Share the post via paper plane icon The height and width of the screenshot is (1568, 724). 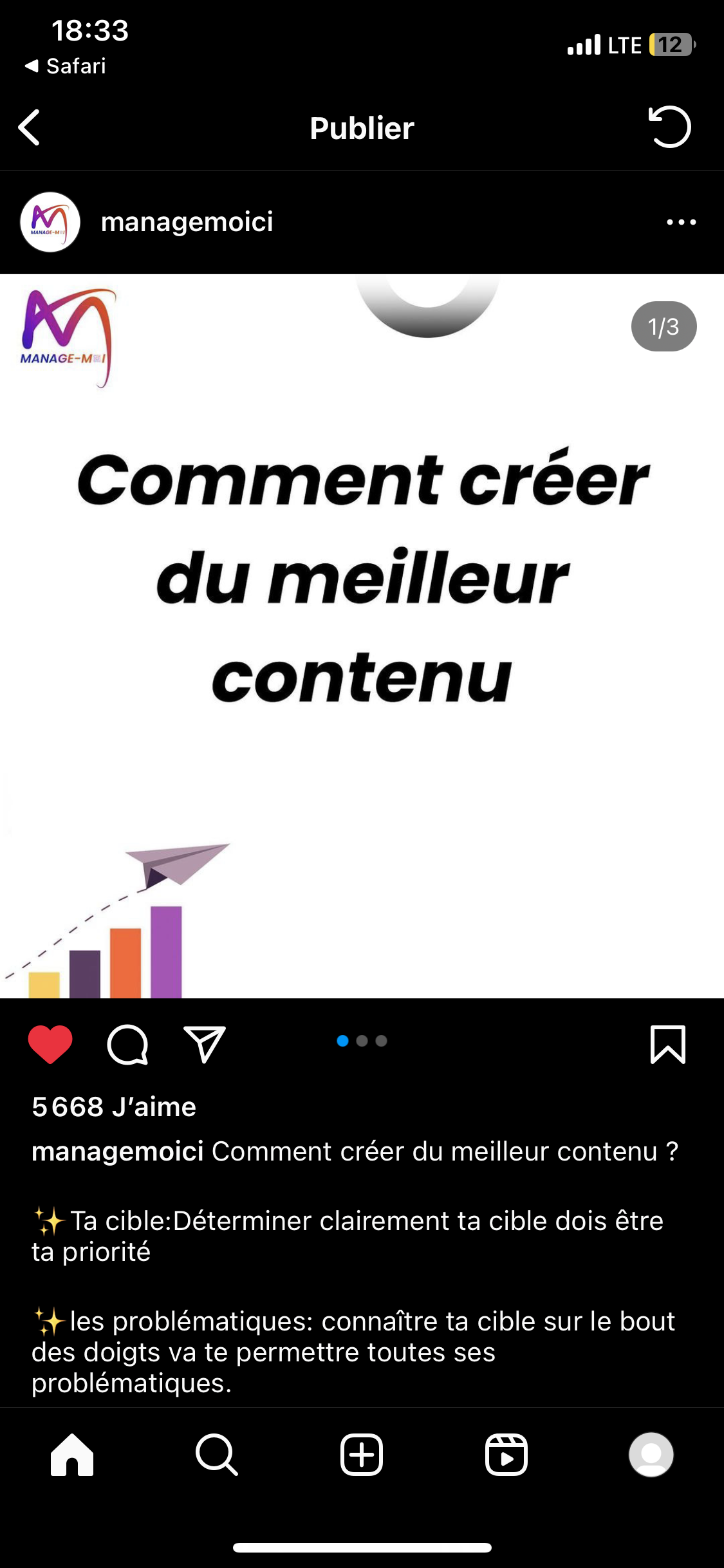coord(205,1044)
